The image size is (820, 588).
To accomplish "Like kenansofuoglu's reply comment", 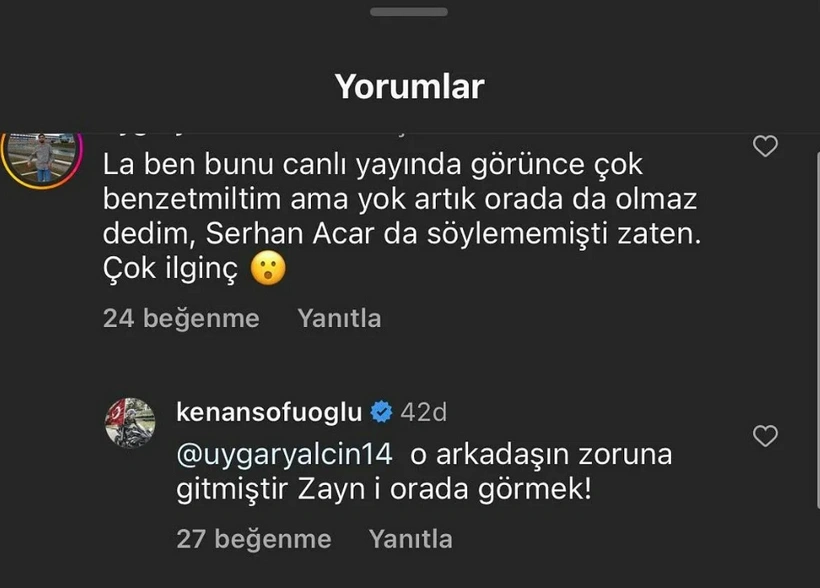I will (x=765, y=436).
